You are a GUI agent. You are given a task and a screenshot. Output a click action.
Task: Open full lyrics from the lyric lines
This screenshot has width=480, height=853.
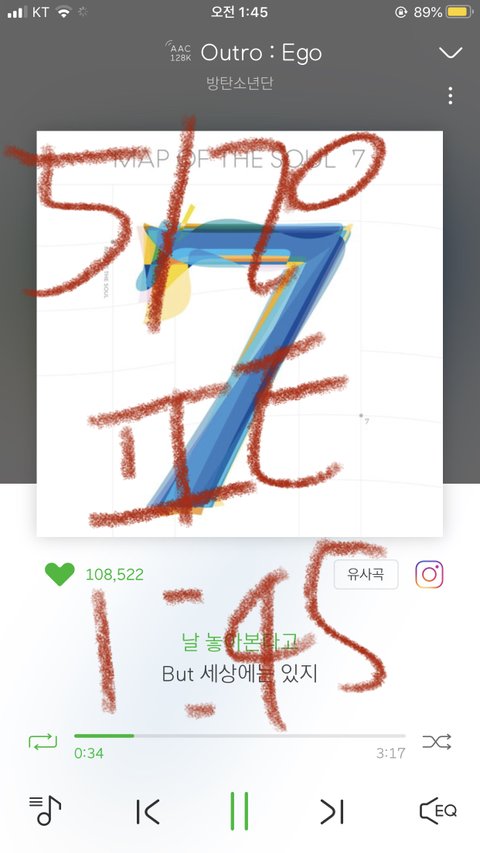239,658
